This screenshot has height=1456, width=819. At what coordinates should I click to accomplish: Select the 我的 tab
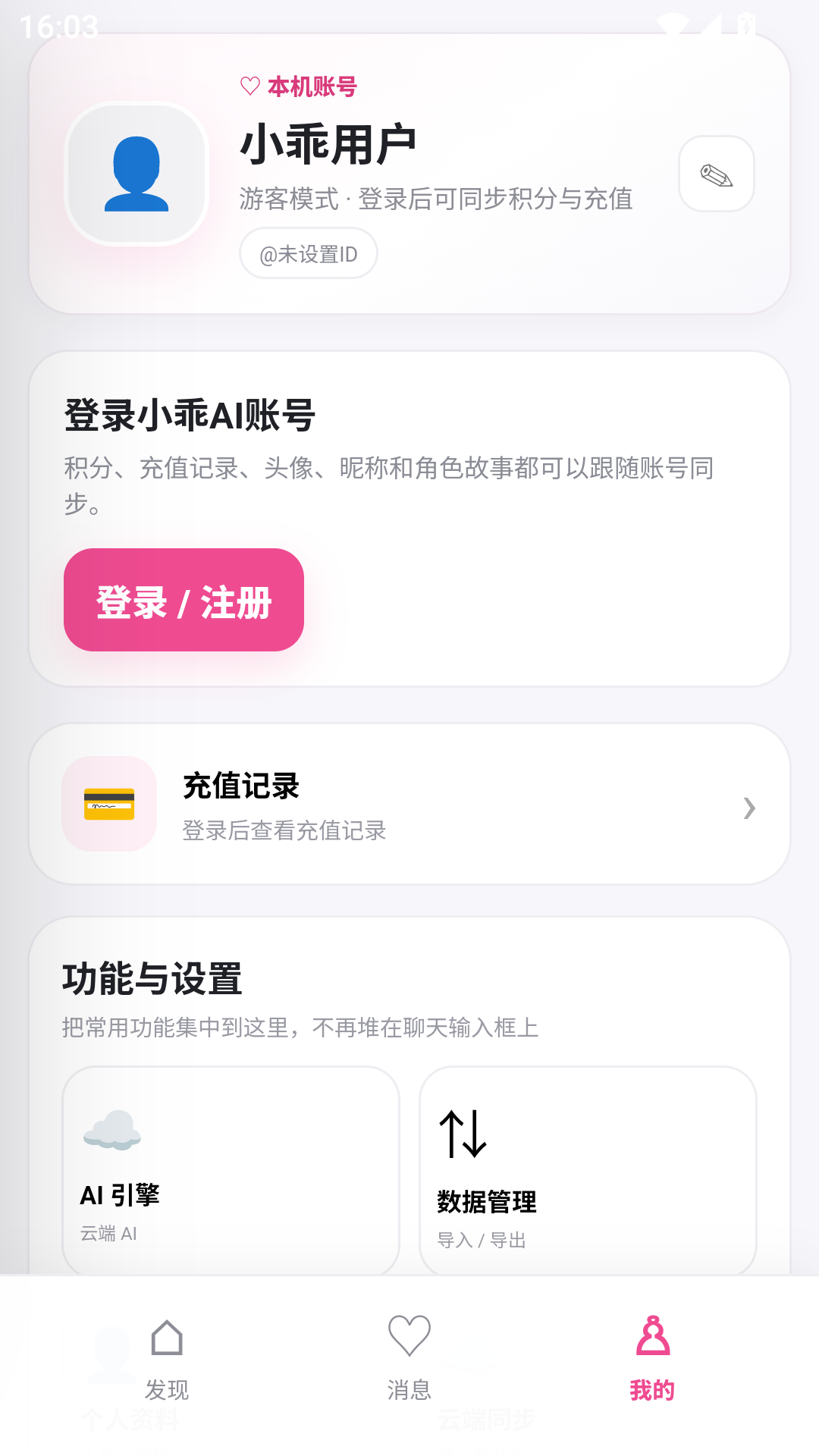[x=652, y=1358]
